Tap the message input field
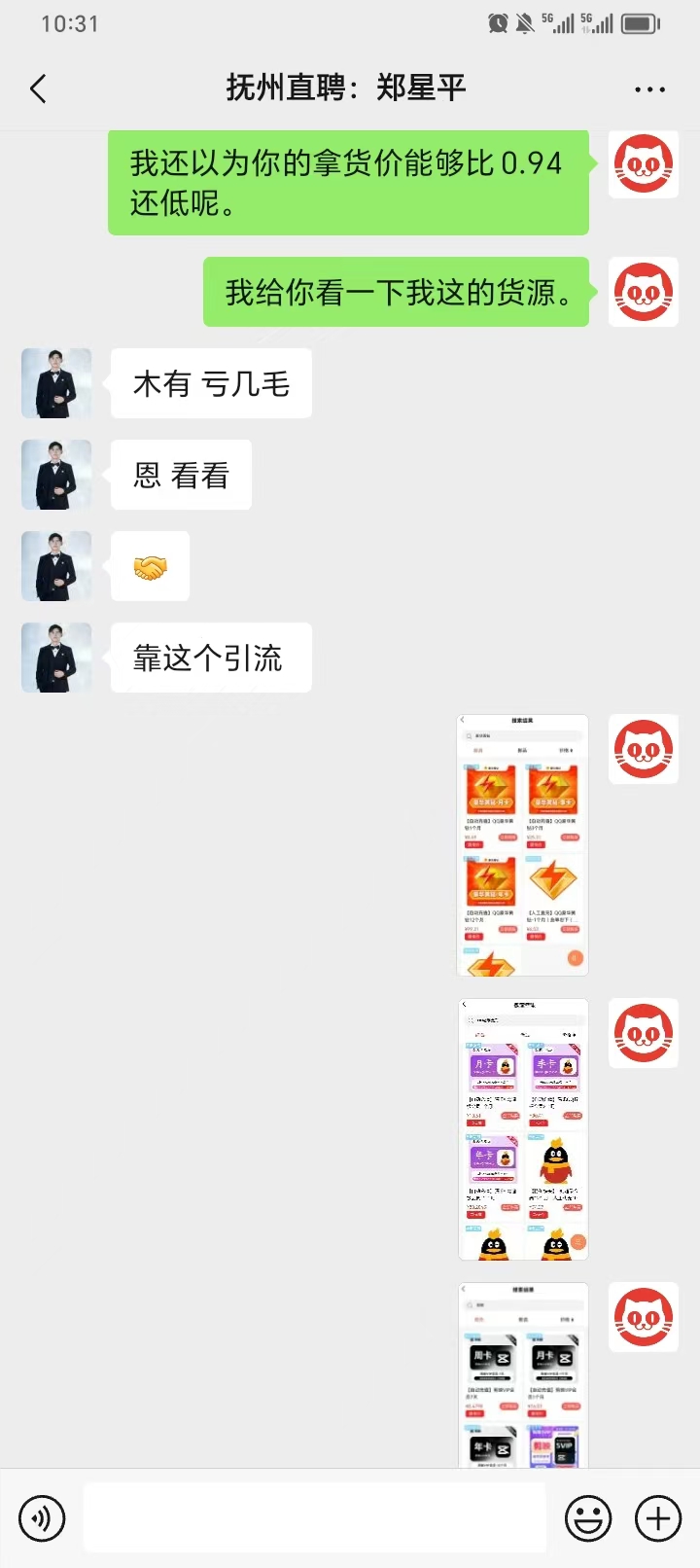 pos(315,1517)
